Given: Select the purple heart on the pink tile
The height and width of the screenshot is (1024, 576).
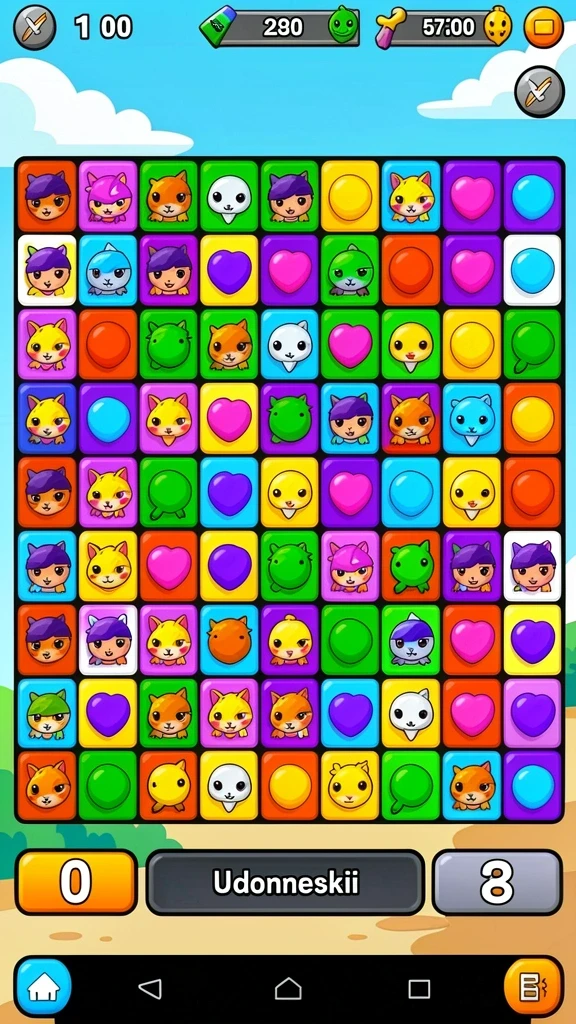Looking at the screenshot, I should [532, 714].
